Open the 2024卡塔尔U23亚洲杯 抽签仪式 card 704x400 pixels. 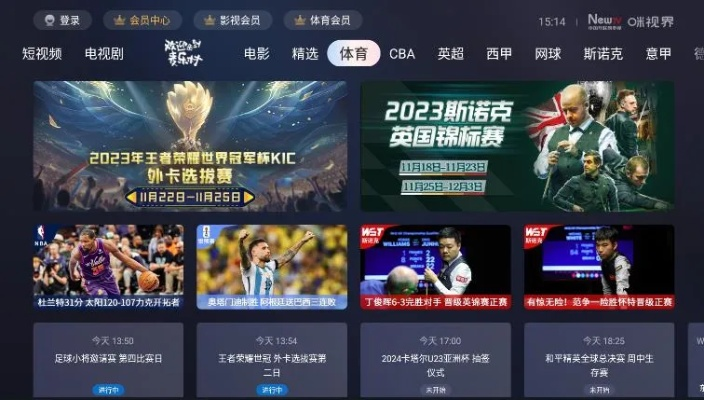435,358
